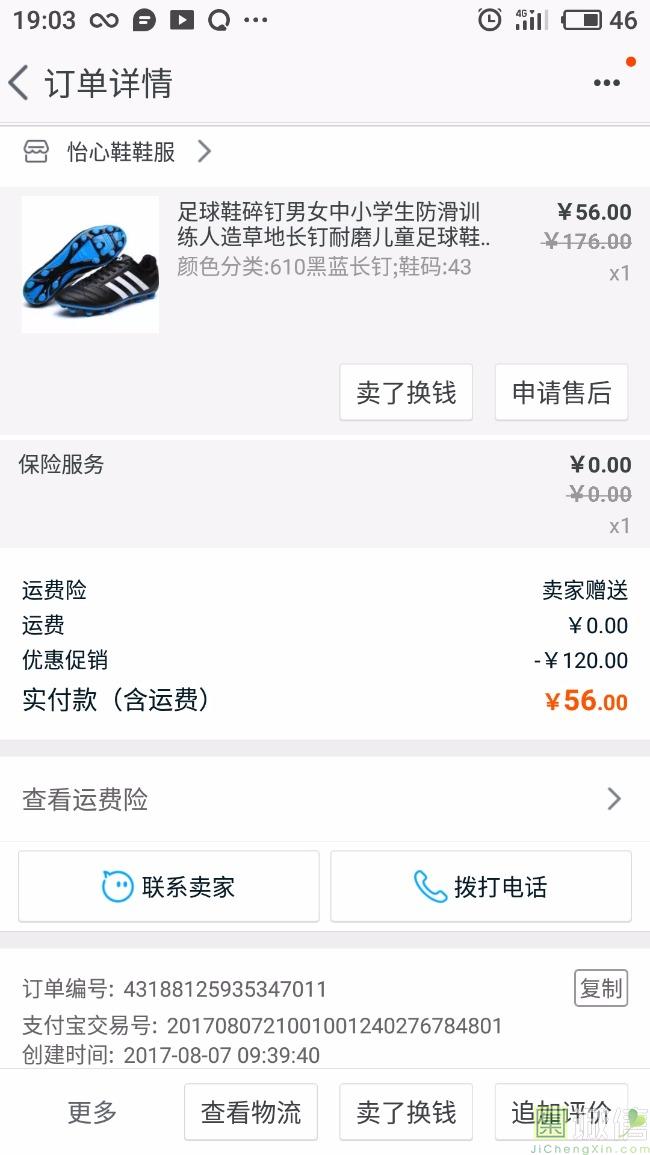The image size is (650, 1155).
Task: Go back from the order details page
Action: coord(20,83)
